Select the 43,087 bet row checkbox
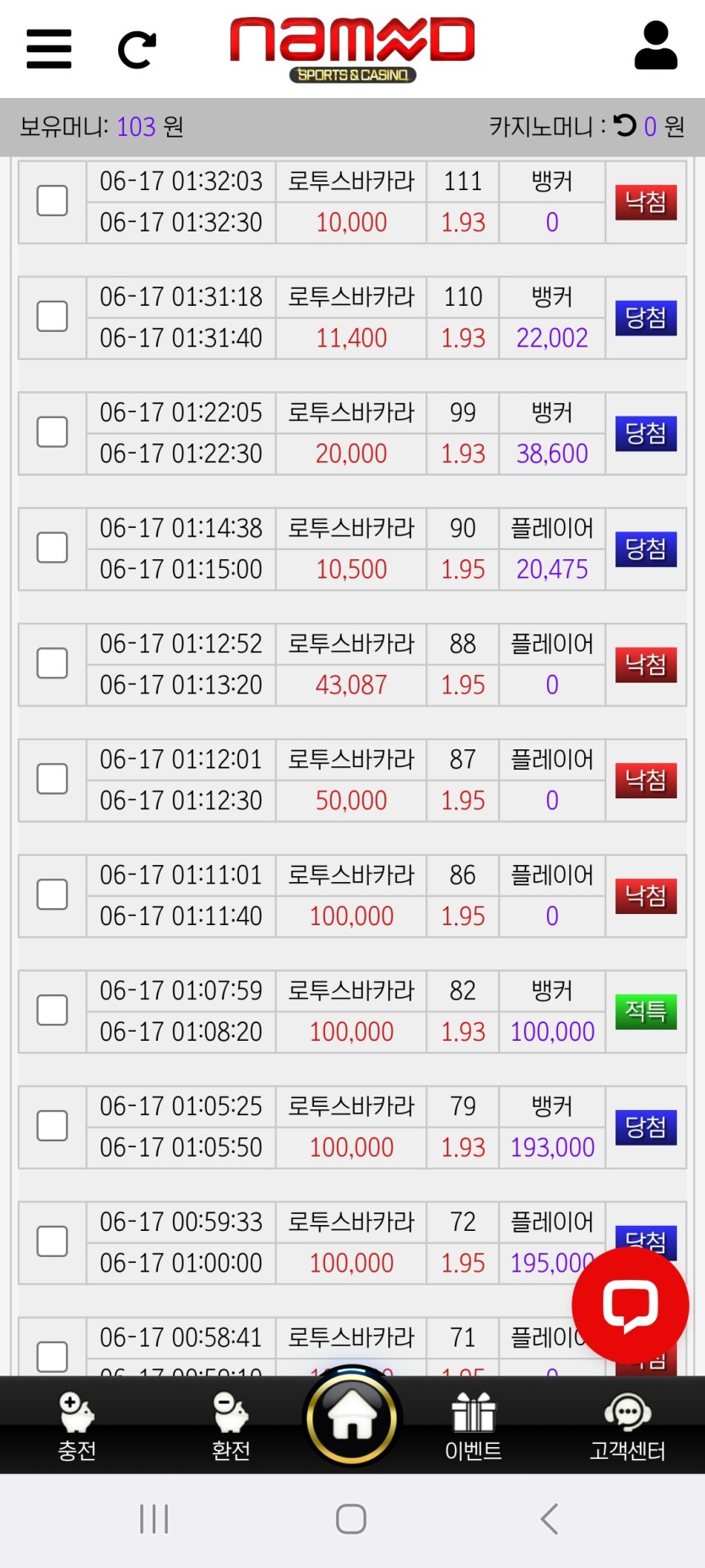 point(52,664)
